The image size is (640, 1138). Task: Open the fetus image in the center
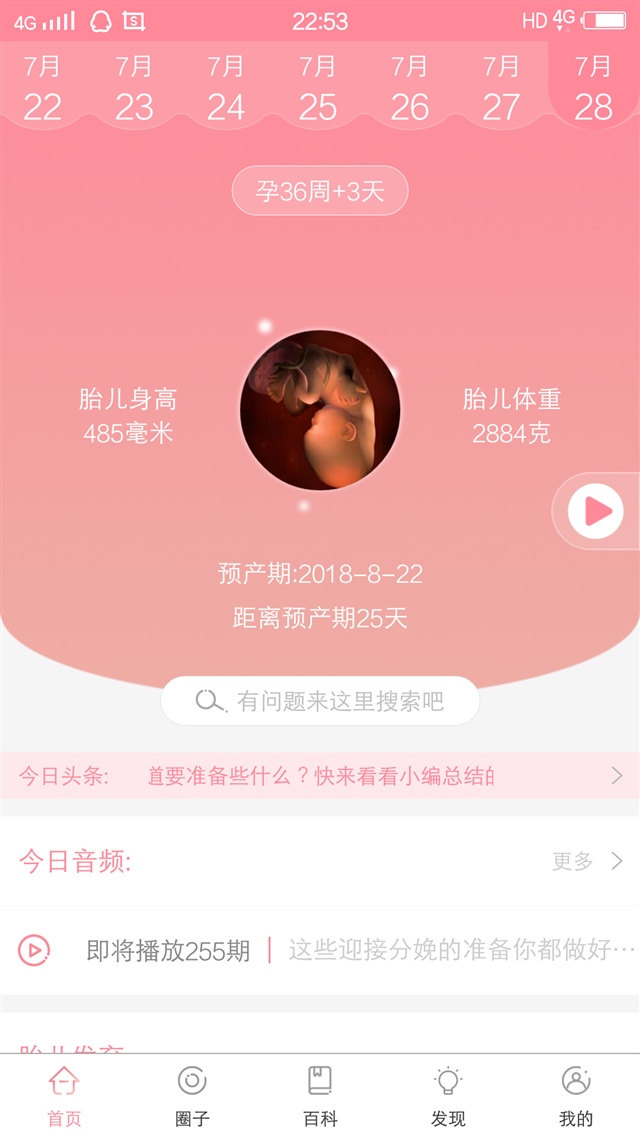tap(320, 410)
